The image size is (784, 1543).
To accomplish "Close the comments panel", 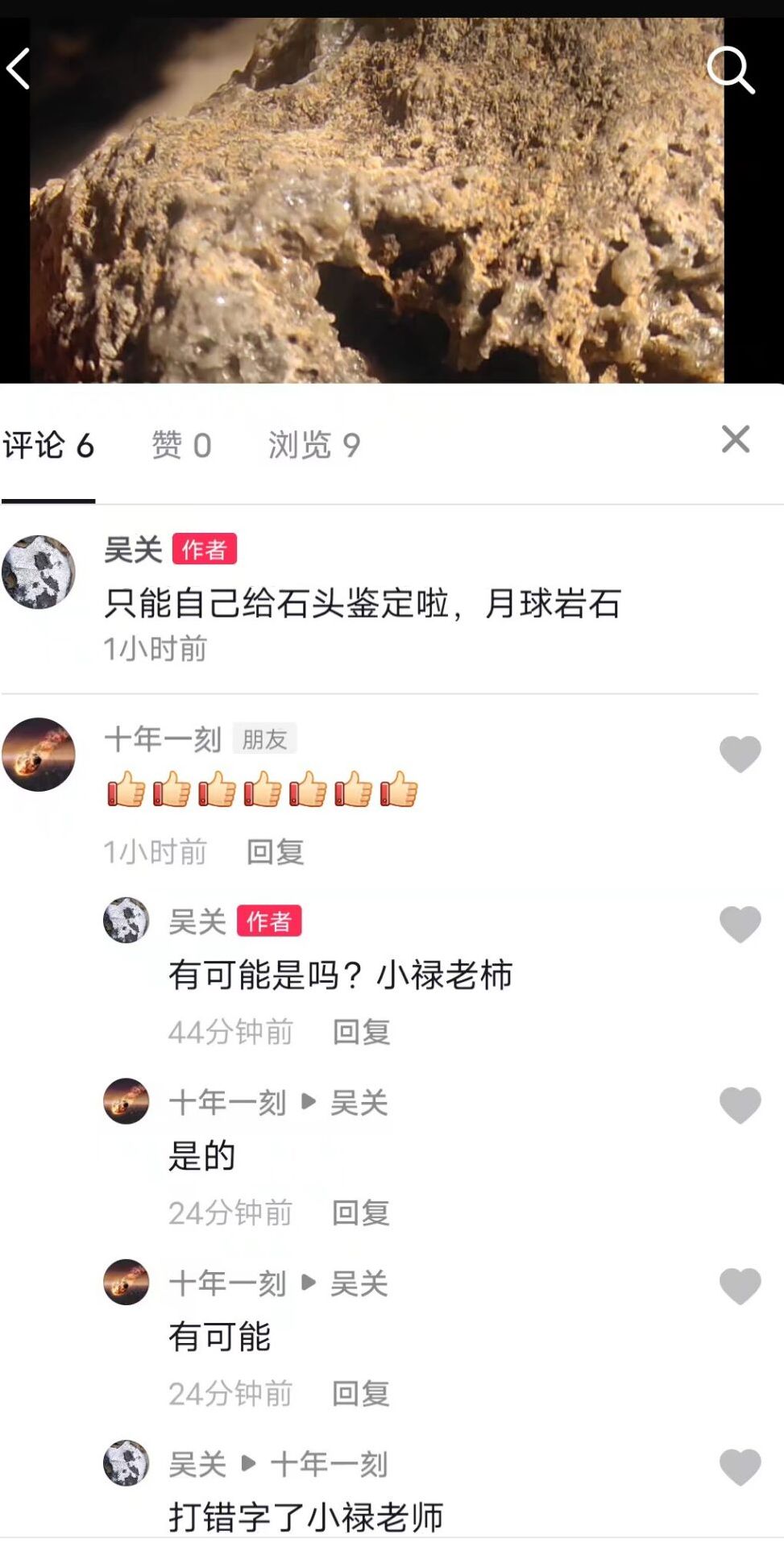I will pyautogui.click(x=735, y=439).
